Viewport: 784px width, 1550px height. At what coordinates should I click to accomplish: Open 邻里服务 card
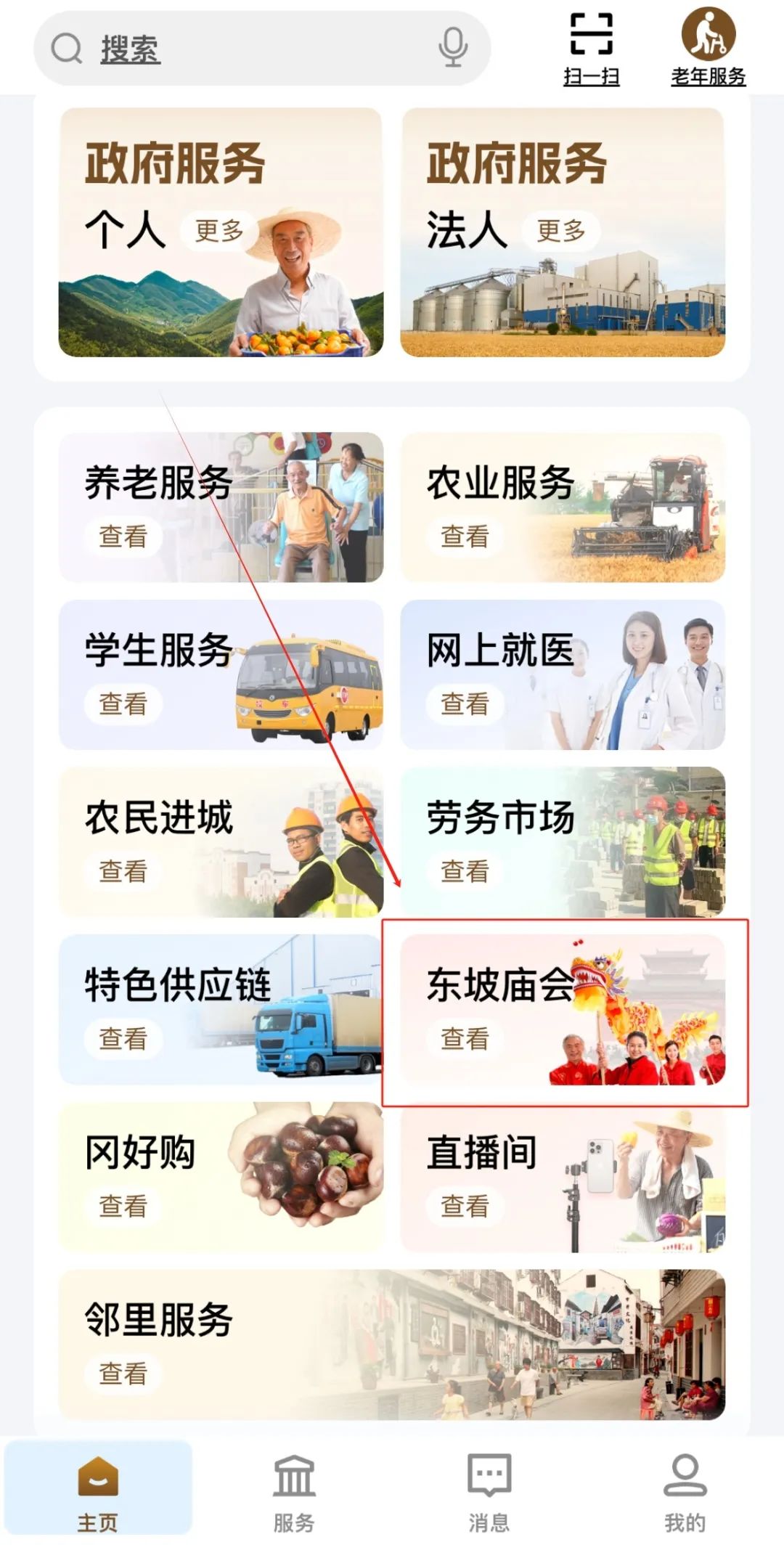(x=392, y=1345)
